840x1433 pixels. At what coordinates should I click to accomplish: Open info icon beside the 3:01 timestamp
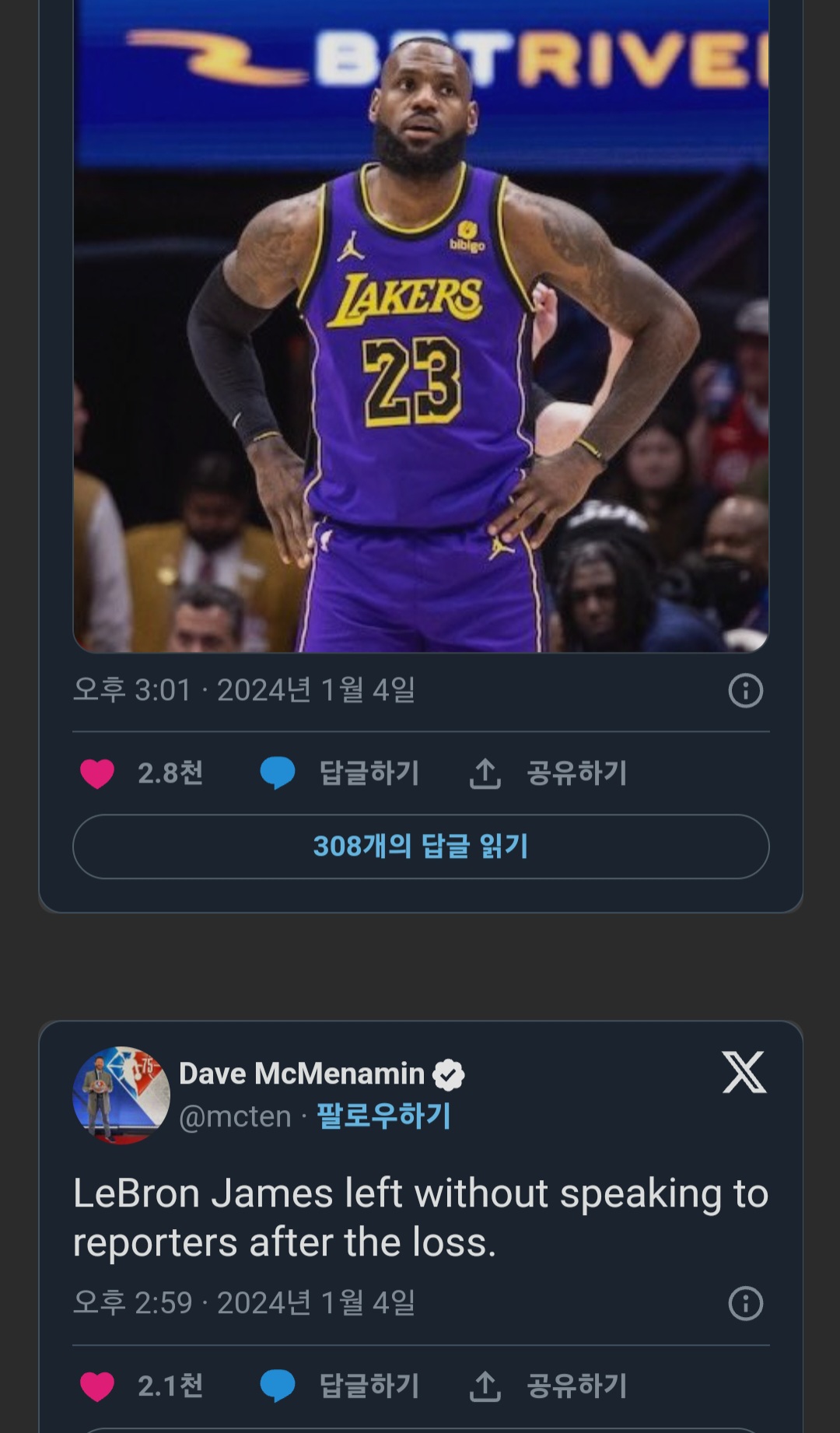click(745, 691)
